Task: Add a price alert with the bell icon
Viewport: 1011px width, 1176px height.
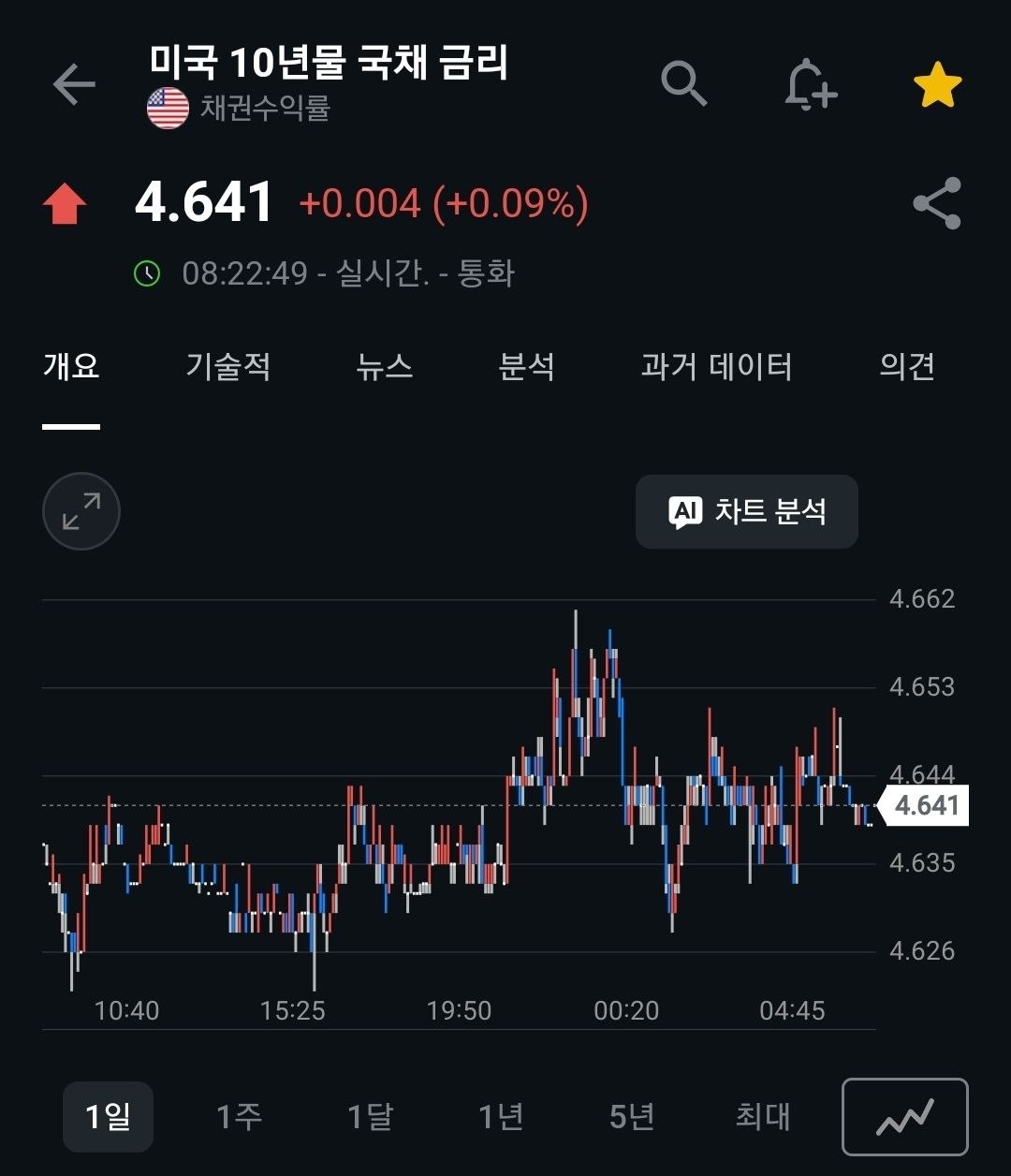Action: pyautogui.click(x=810, y=85)
